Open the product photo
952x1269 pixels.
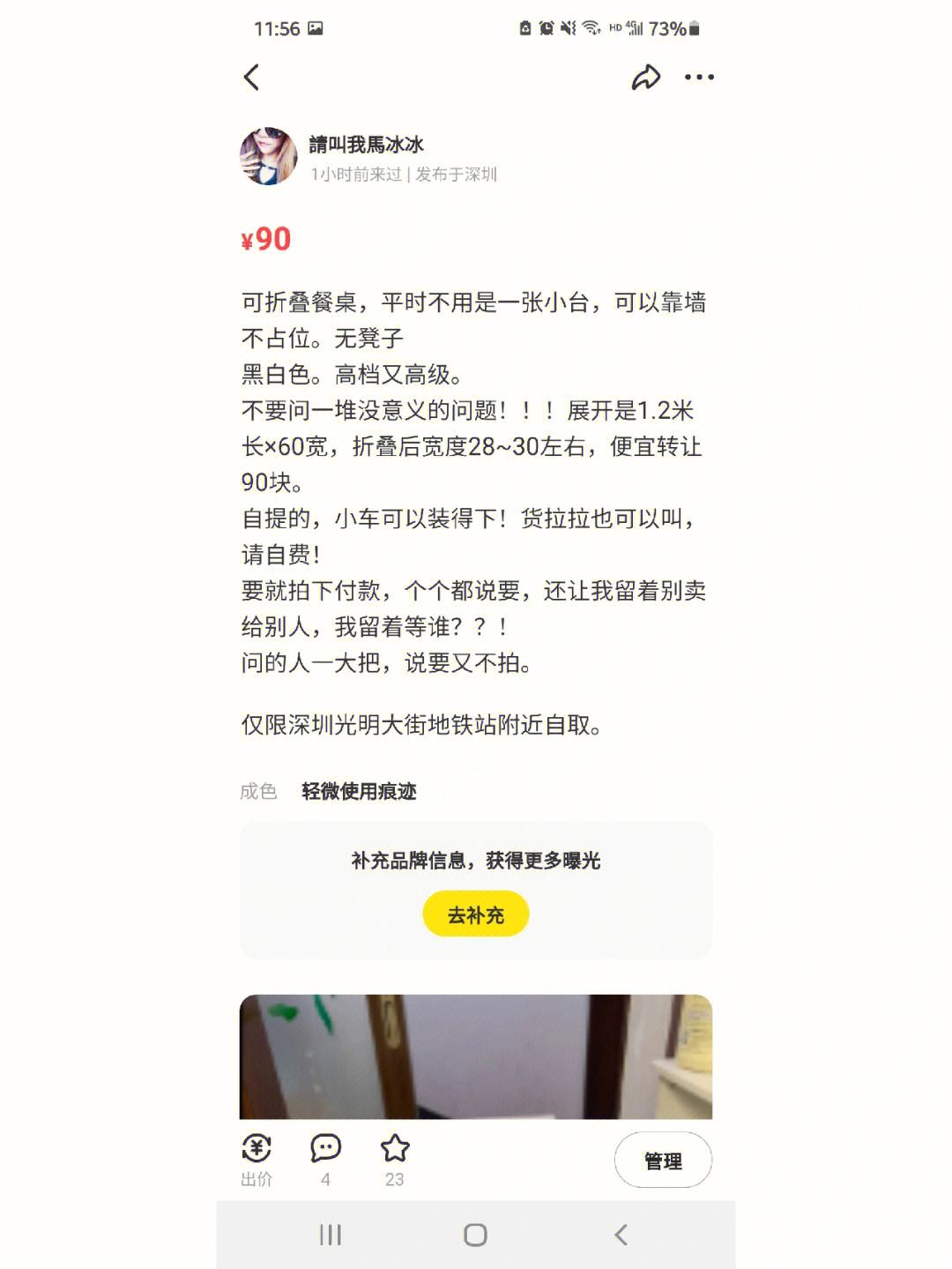coord(475,1056)
